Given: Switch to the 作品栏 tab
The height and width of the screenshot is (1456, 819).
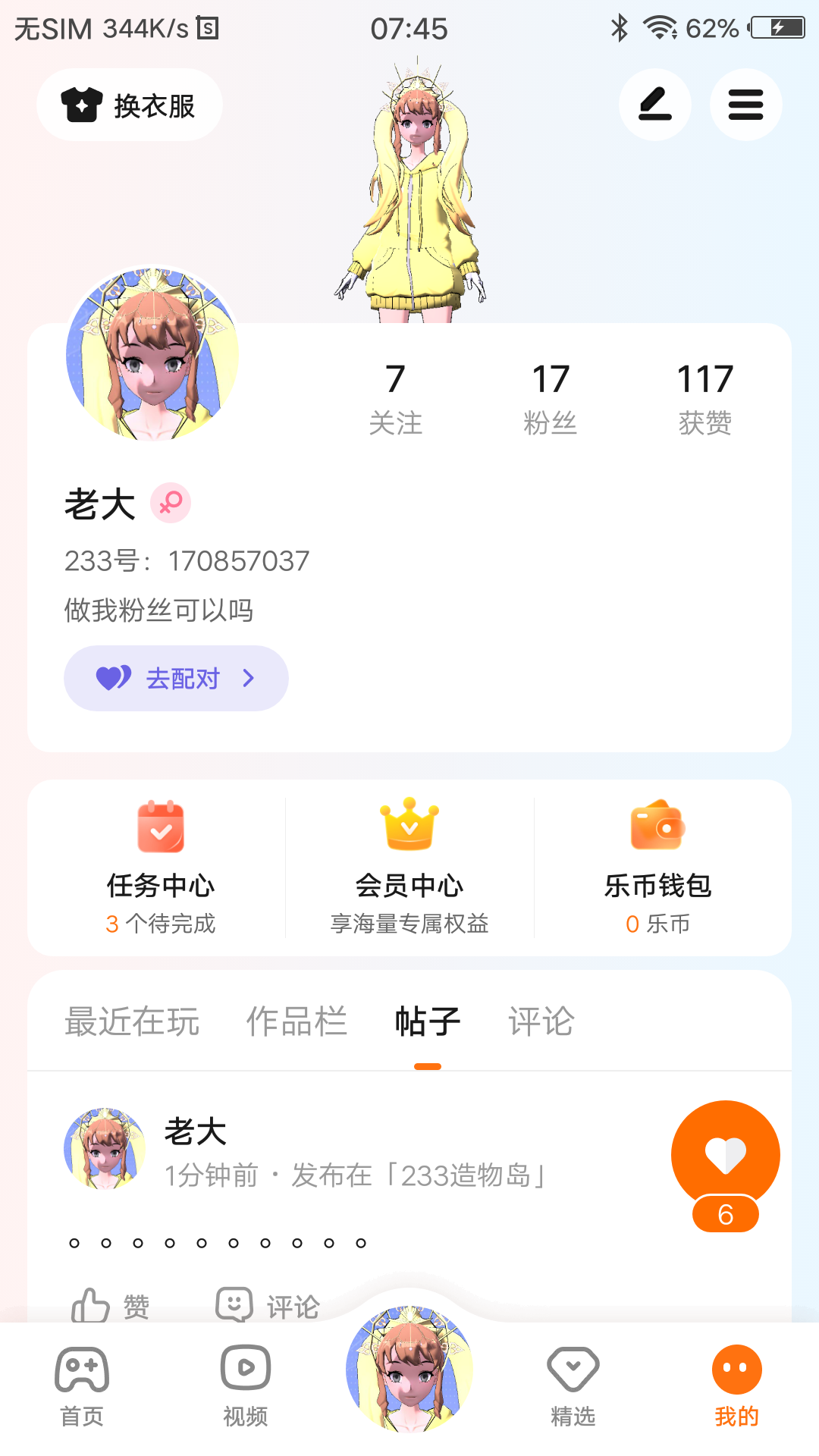Looking at the screenshot, I should pos(296,1021).
